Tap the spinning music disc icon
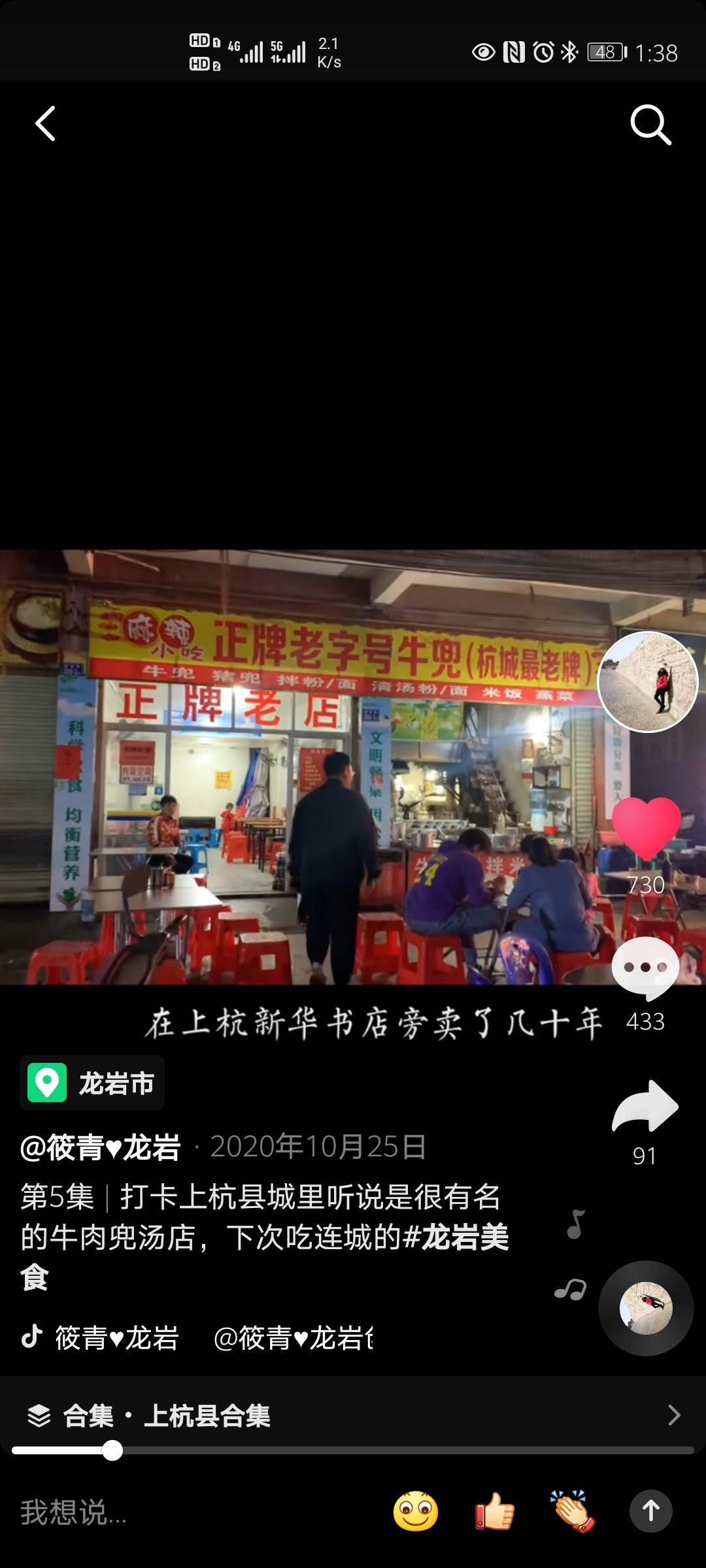This screenshot has width=706, height=1568. pyautogui.click(x=646, y=1308)
